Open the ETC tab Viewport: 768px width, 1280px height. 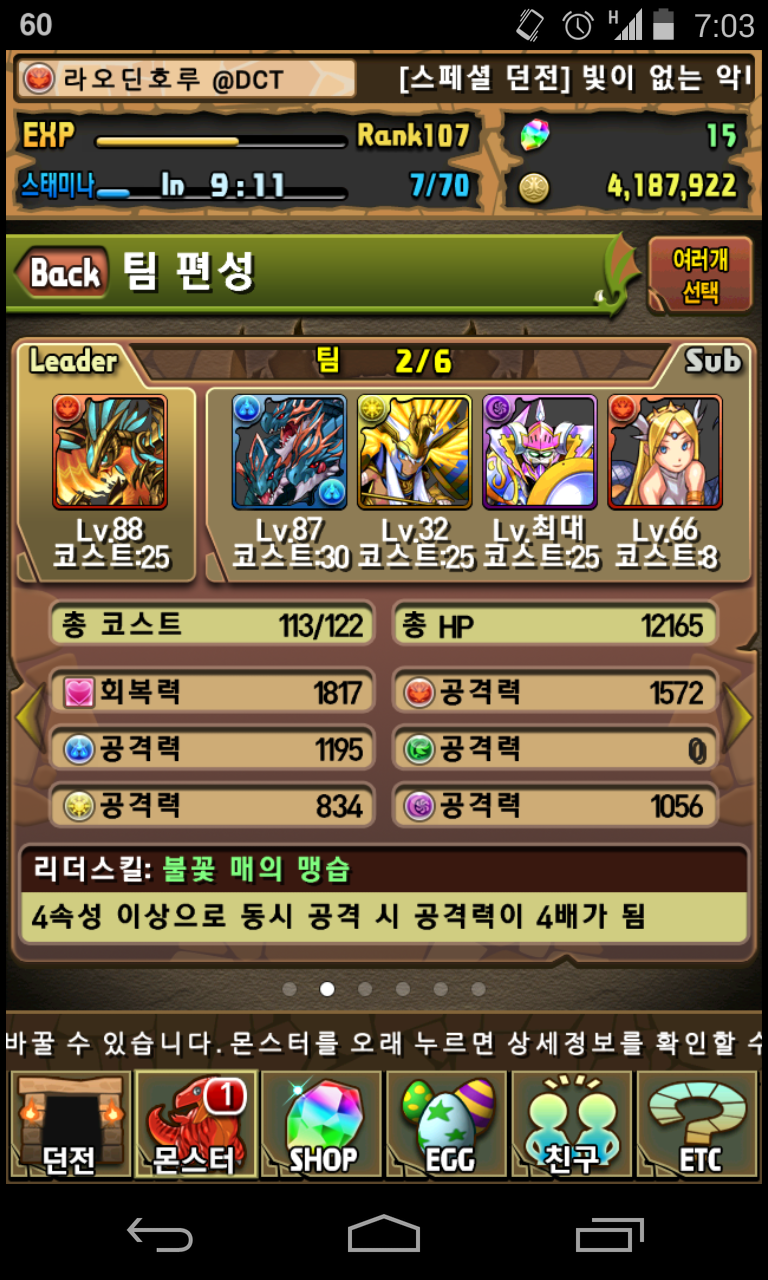[x=698, y=1126]
